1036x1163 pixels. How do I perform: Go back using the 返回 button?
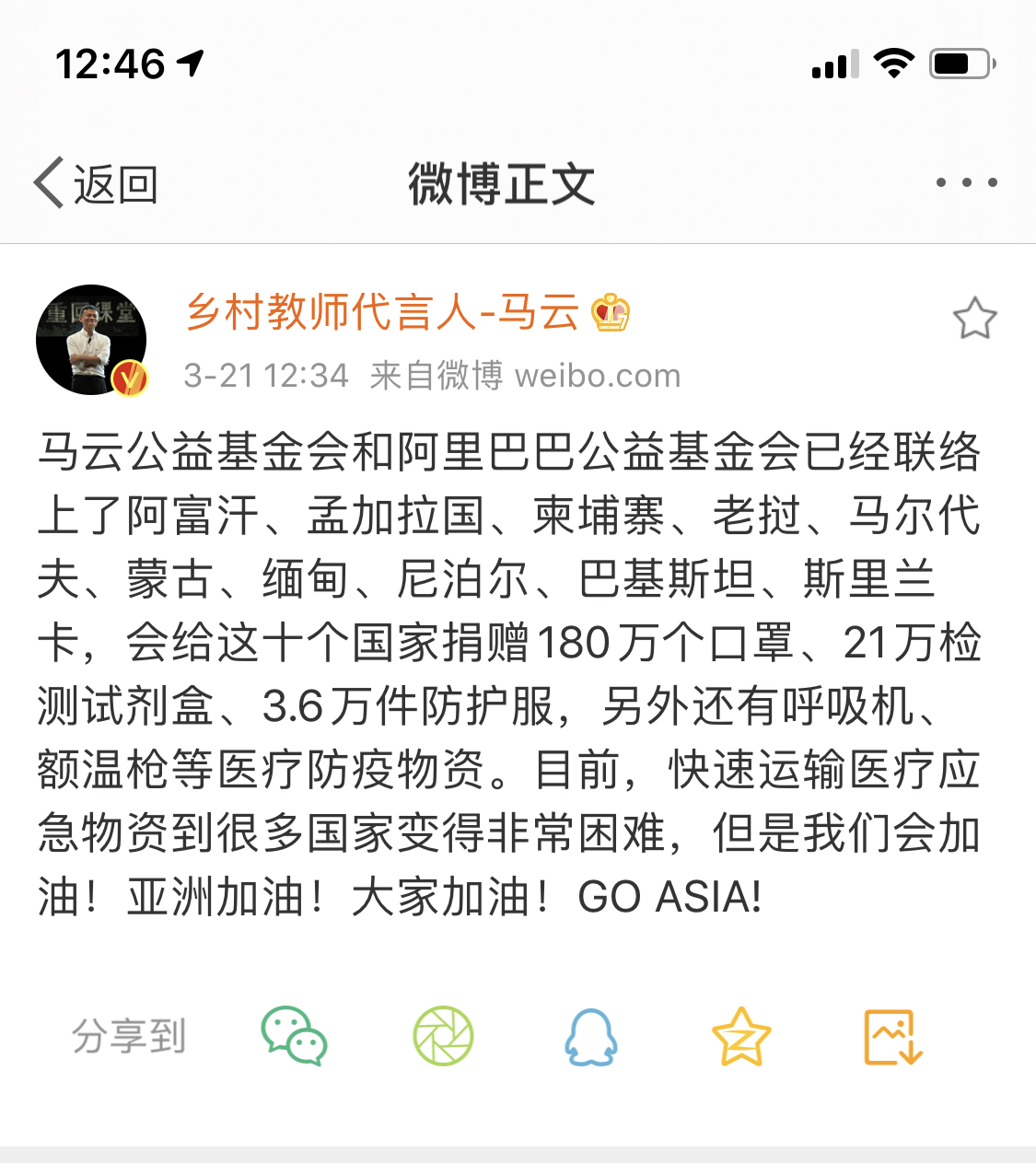coord(96,183)
